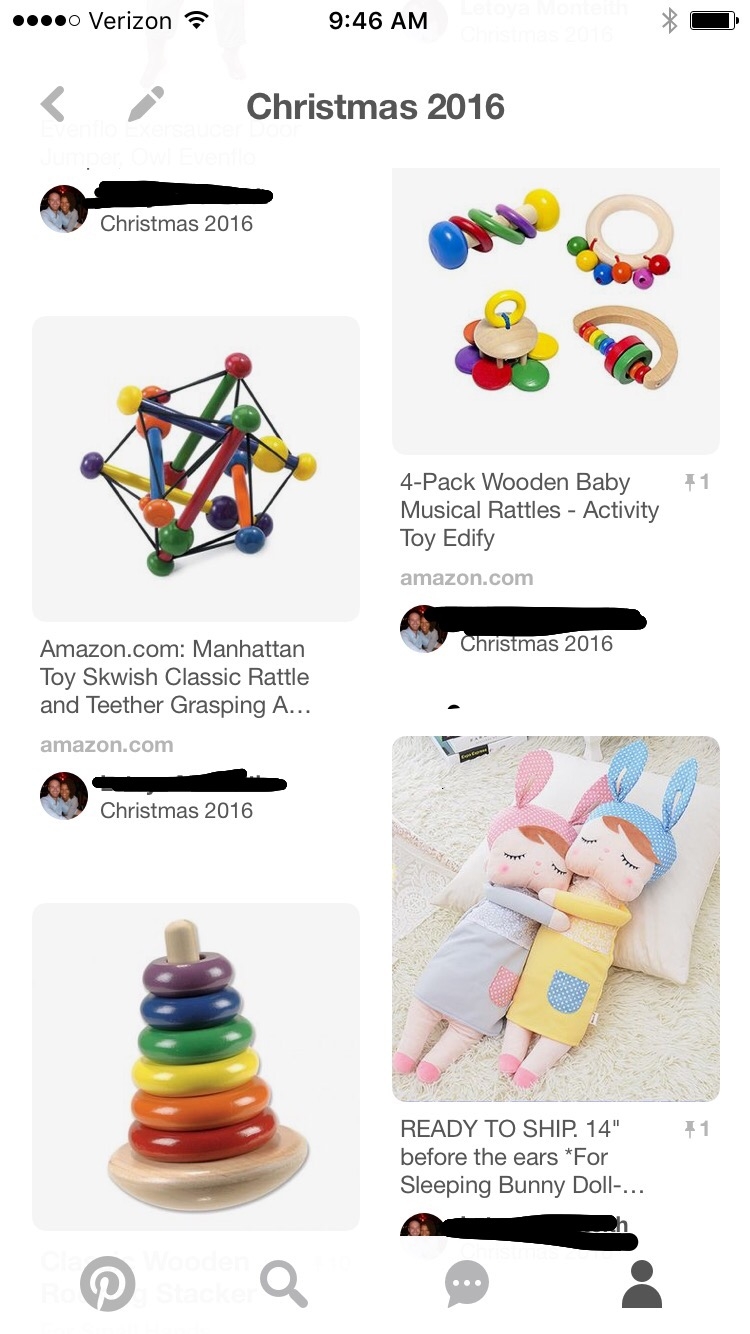Image resolution: width=750 pixels, height=1334 pixels.
Task: Switch to the profile tab
Action: click(642, 1284)
